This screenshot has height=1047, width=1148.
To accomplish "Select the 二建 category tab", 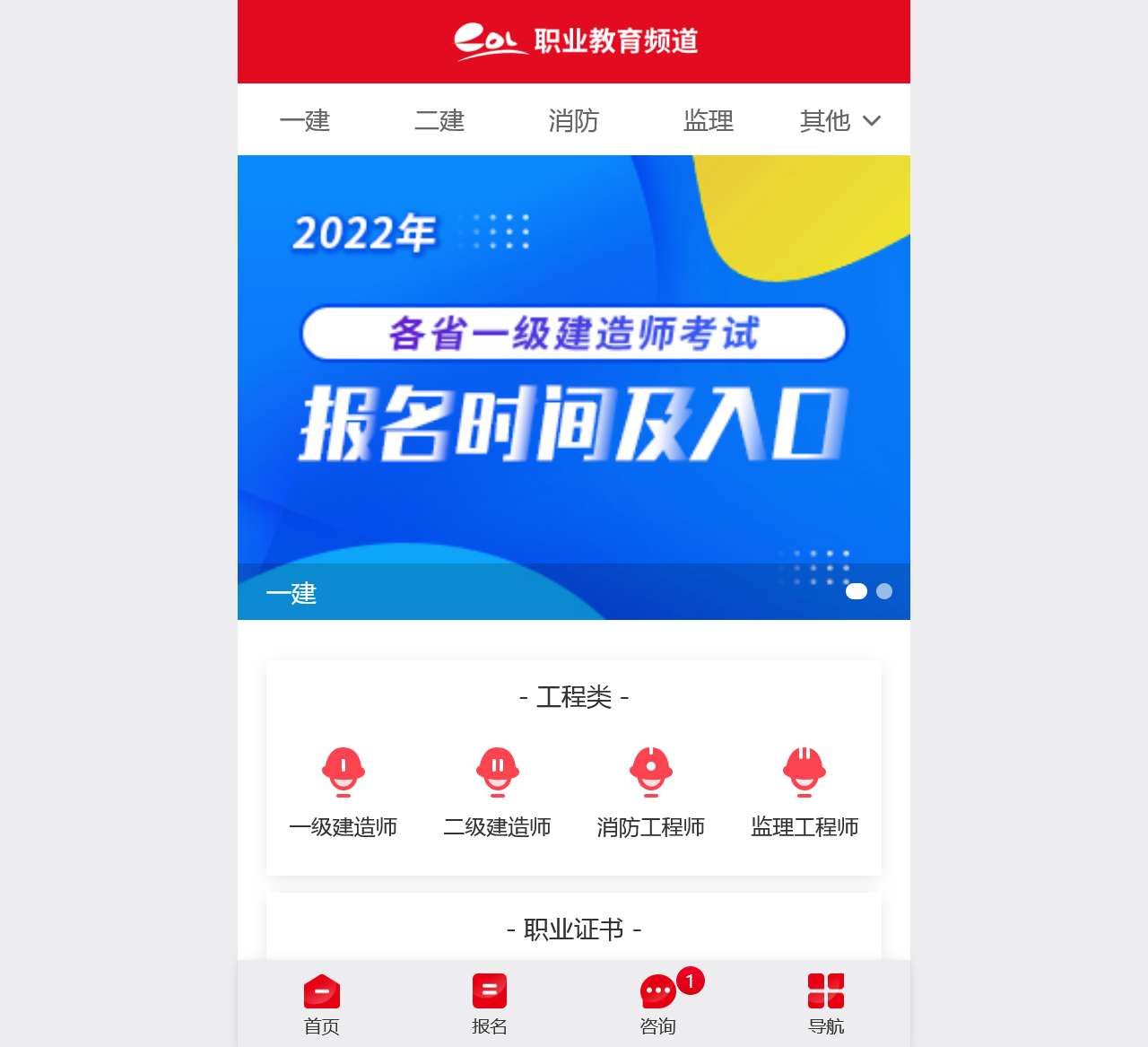I will 439,120.
